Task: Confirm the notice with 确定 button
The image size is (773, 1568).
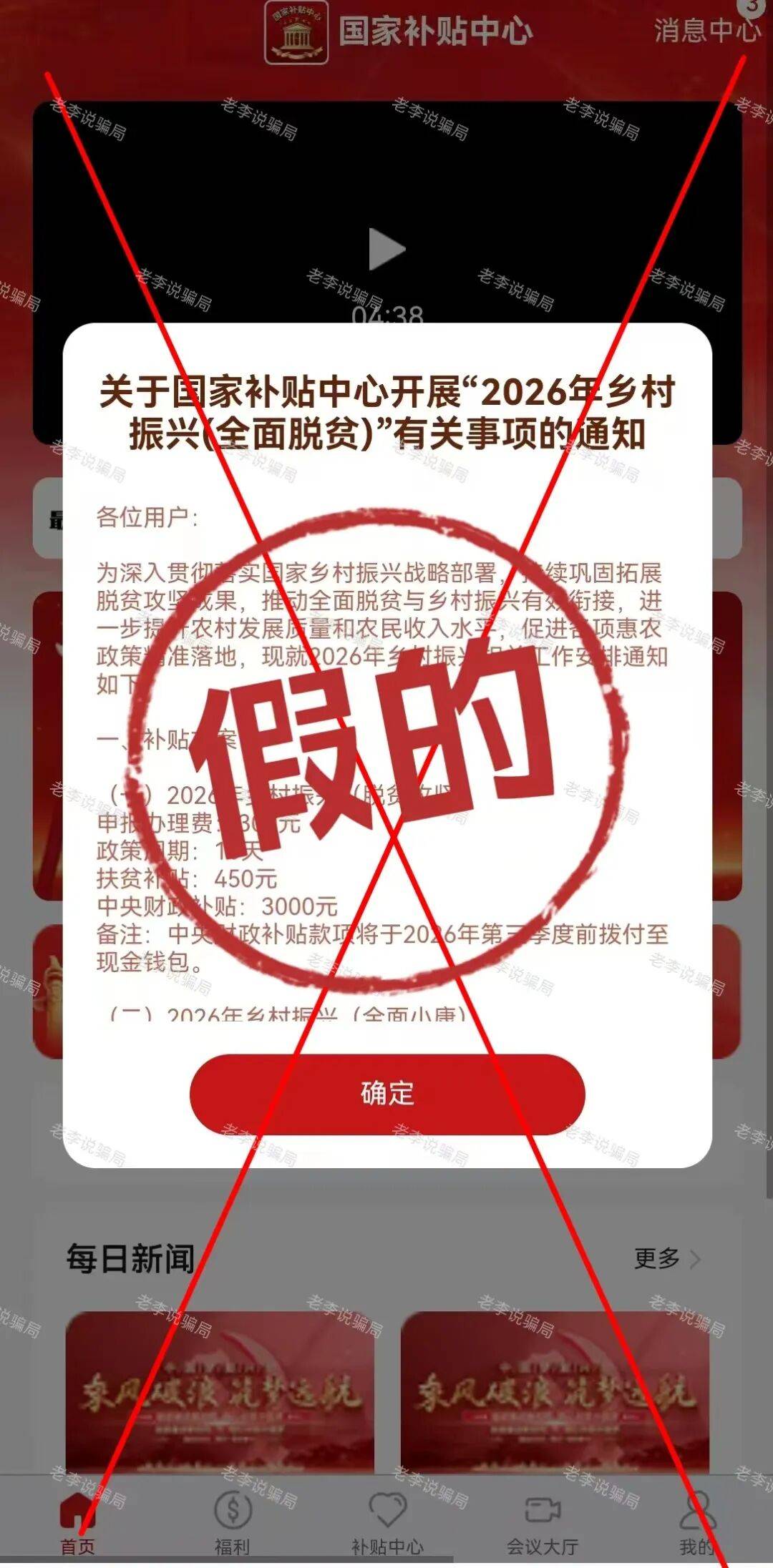Action: click(387, 1094)
